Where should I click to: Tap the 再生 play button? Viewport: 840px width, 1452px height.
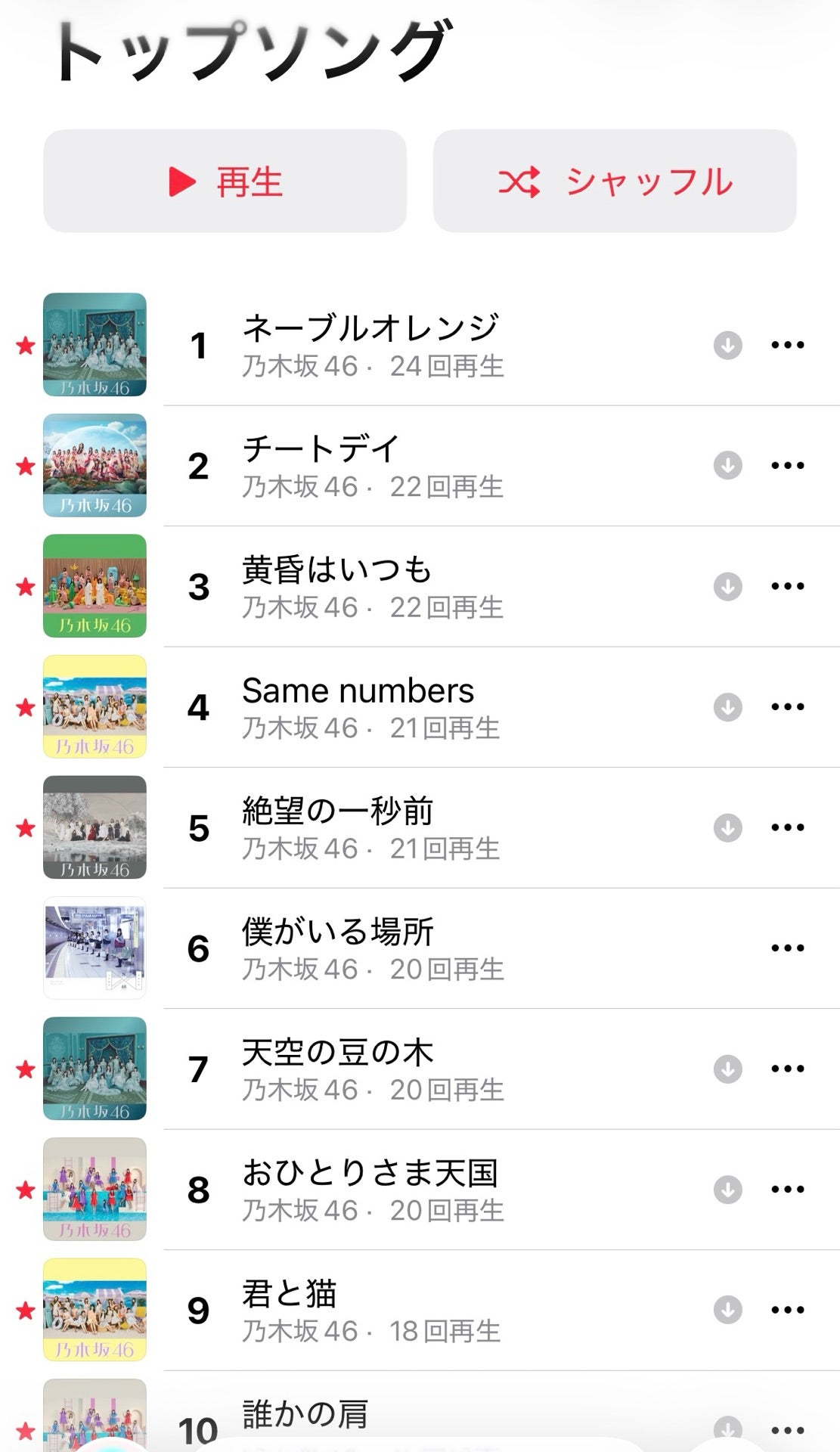click(x=225, y=181)
